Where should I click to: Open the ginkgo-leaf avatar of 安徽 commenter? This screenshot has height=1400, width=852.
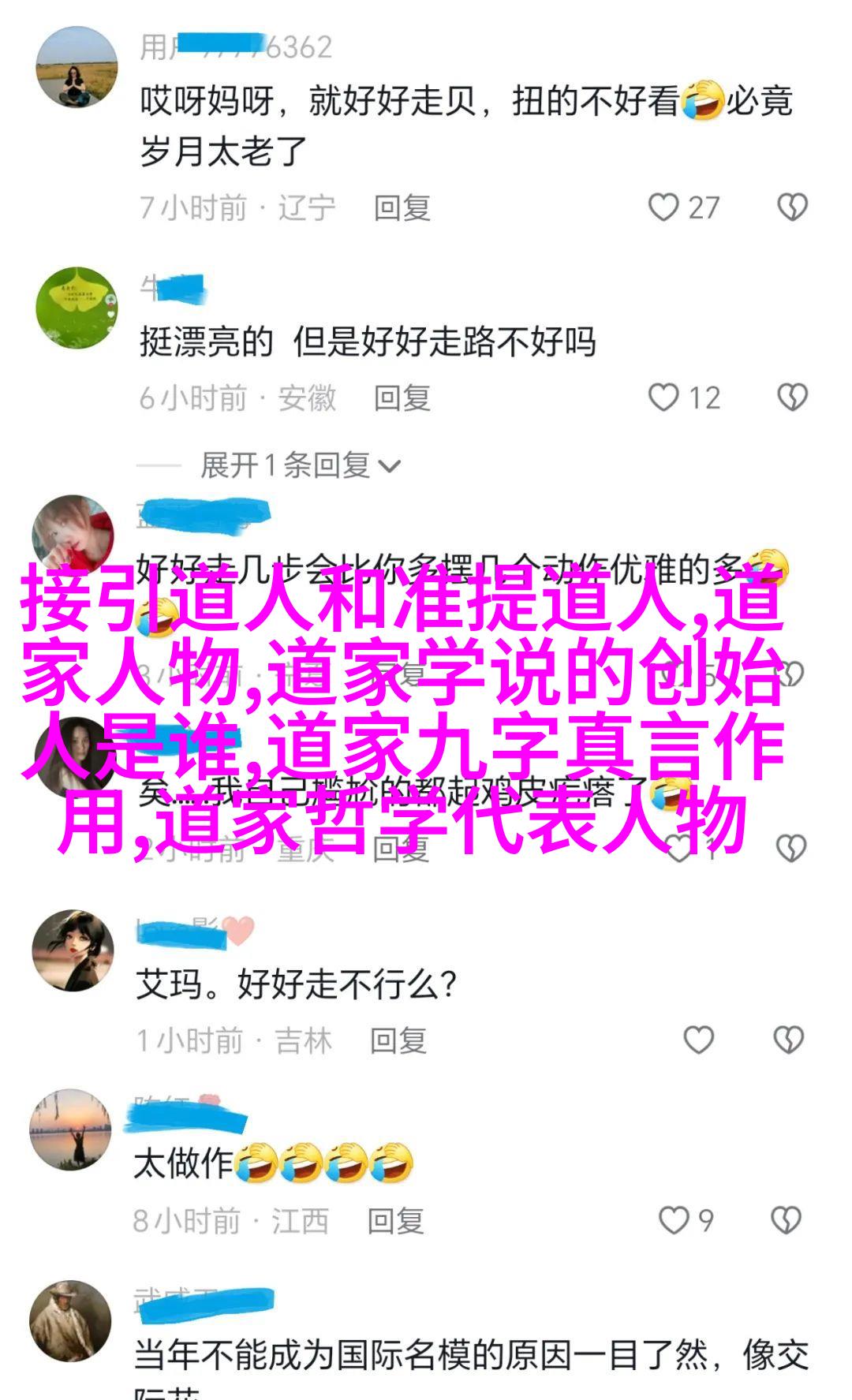coord(77,307)
